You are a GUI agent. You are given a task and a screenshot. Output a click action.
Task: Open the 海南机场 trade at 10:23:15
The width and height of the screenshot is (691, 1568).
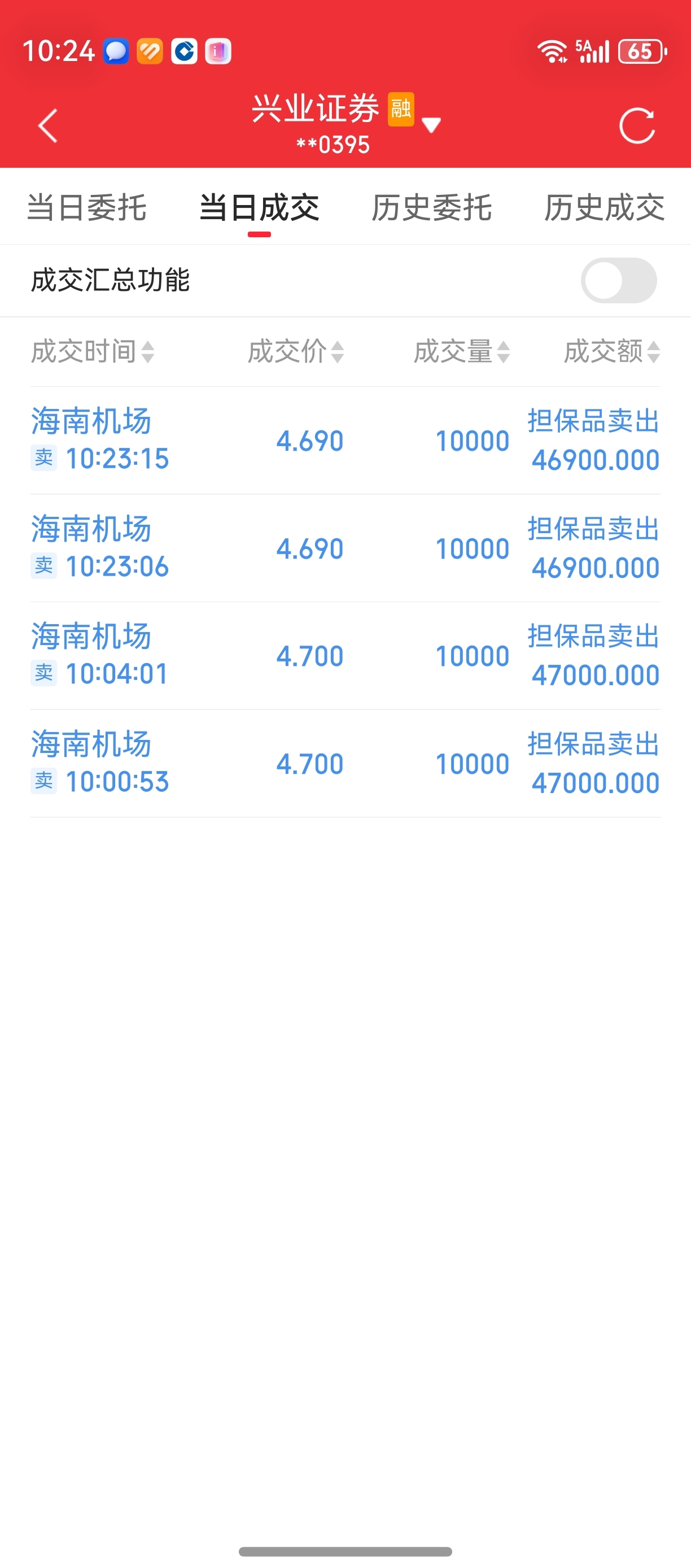click(345, 441)
